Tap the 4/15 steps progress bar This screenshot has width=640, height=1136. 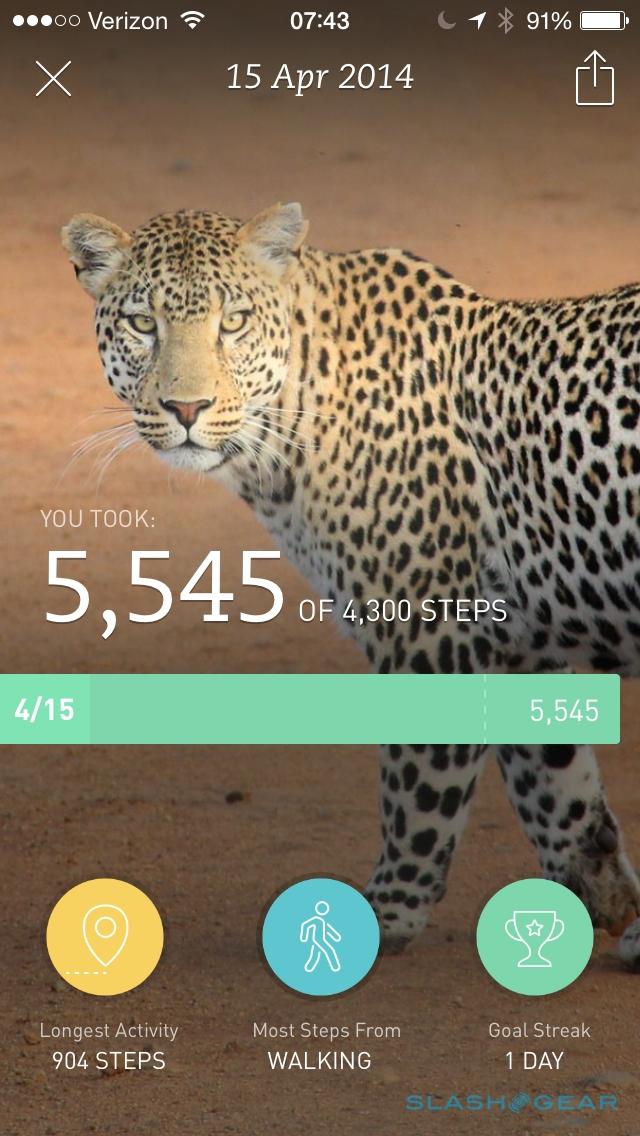point(310,709)
